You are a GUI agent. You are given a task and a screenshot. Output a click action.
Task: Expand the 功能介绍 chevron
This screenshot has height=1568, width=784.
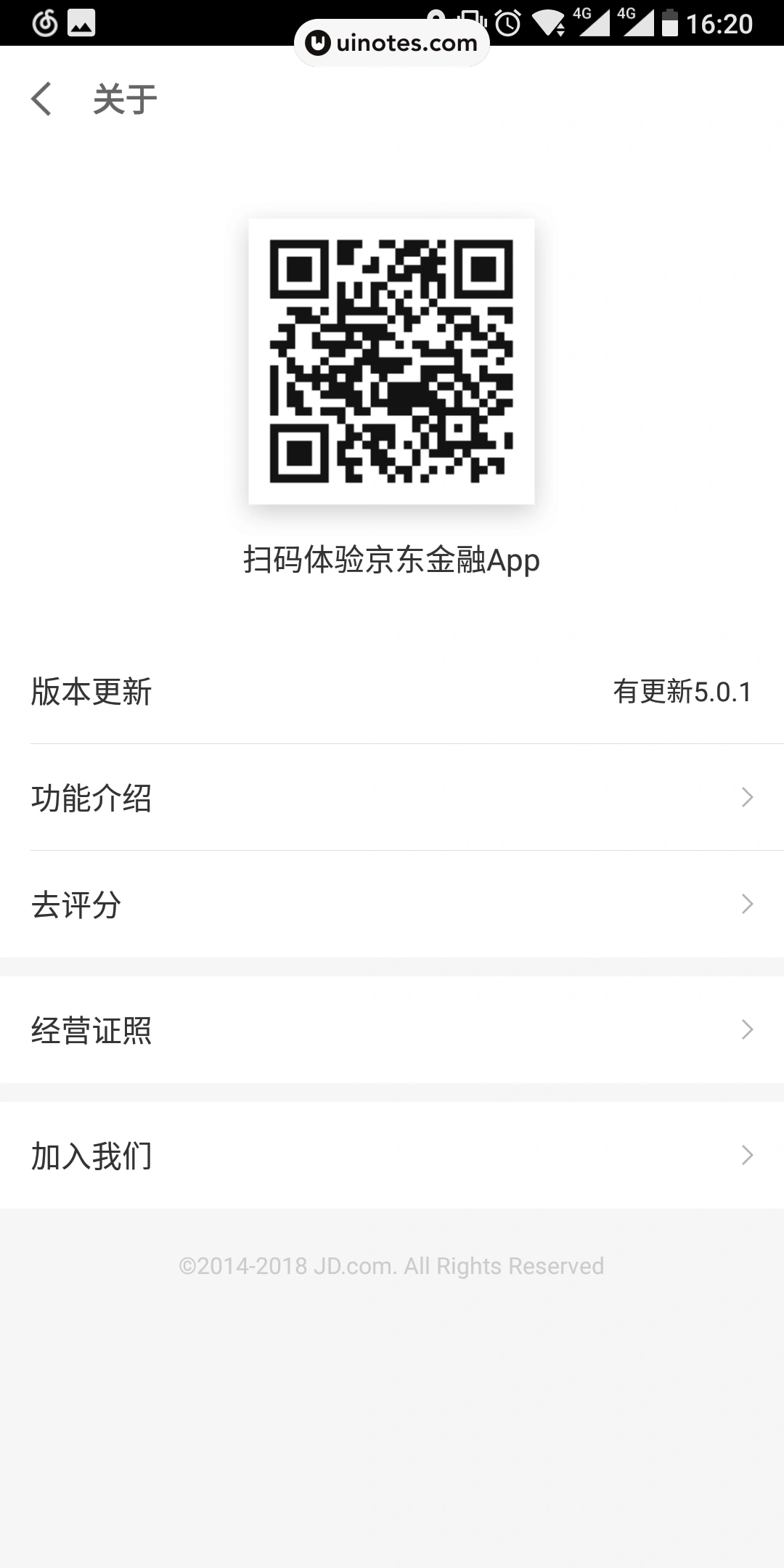click(x=748, y=797)
